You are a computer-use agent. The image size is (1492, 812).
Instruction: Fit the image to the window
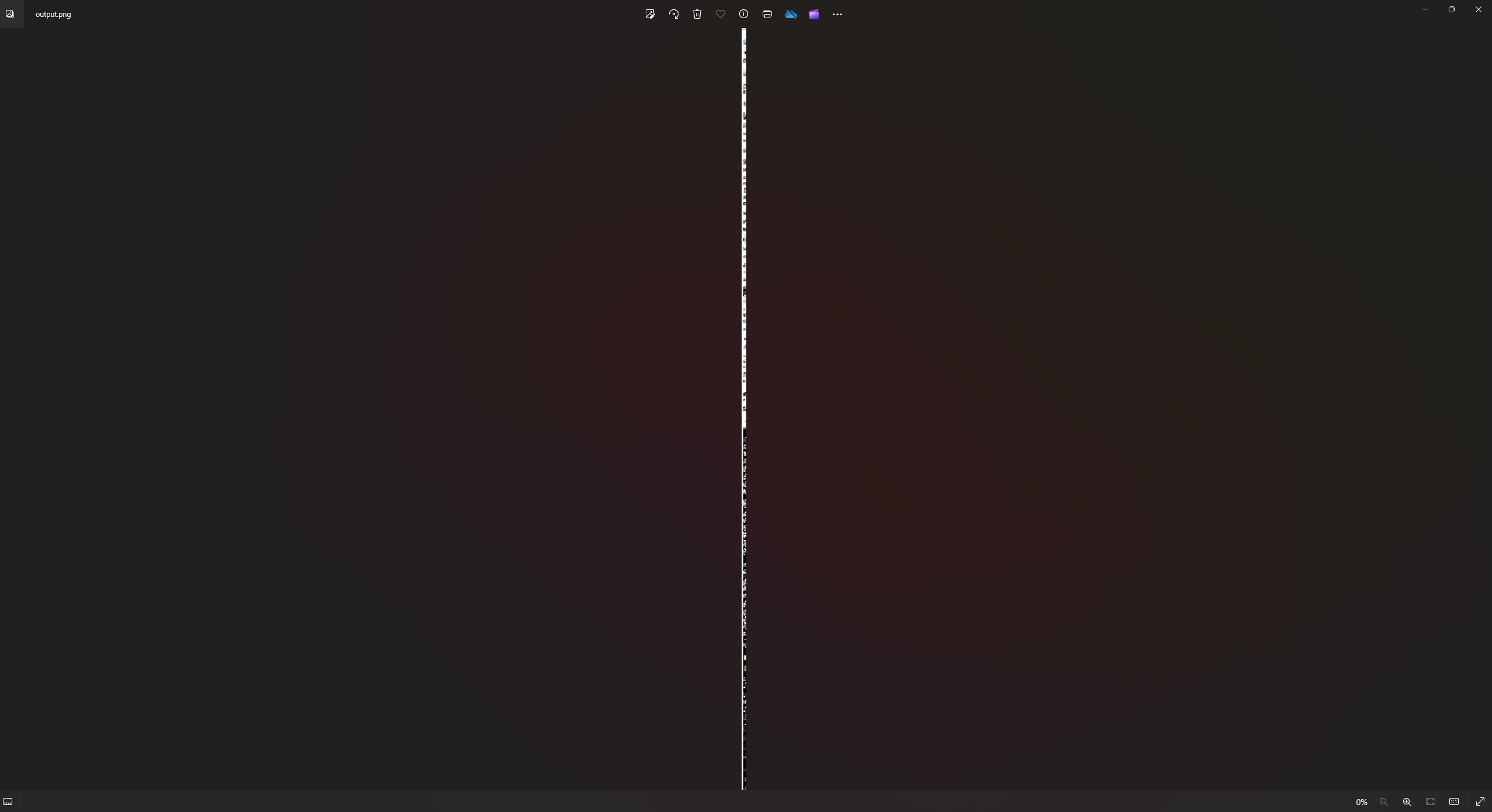tap(1431, 802)
